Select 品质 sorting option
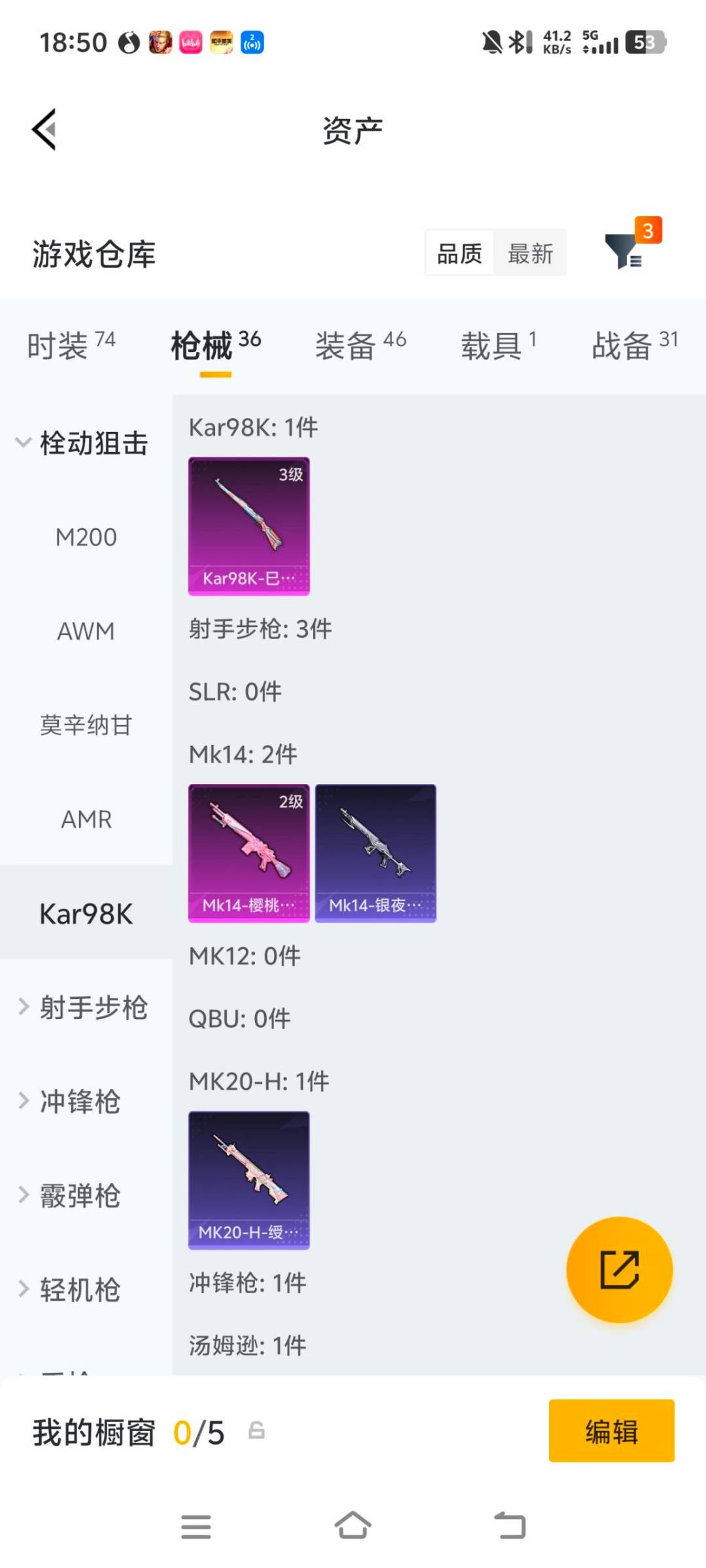 click(458, 253)
